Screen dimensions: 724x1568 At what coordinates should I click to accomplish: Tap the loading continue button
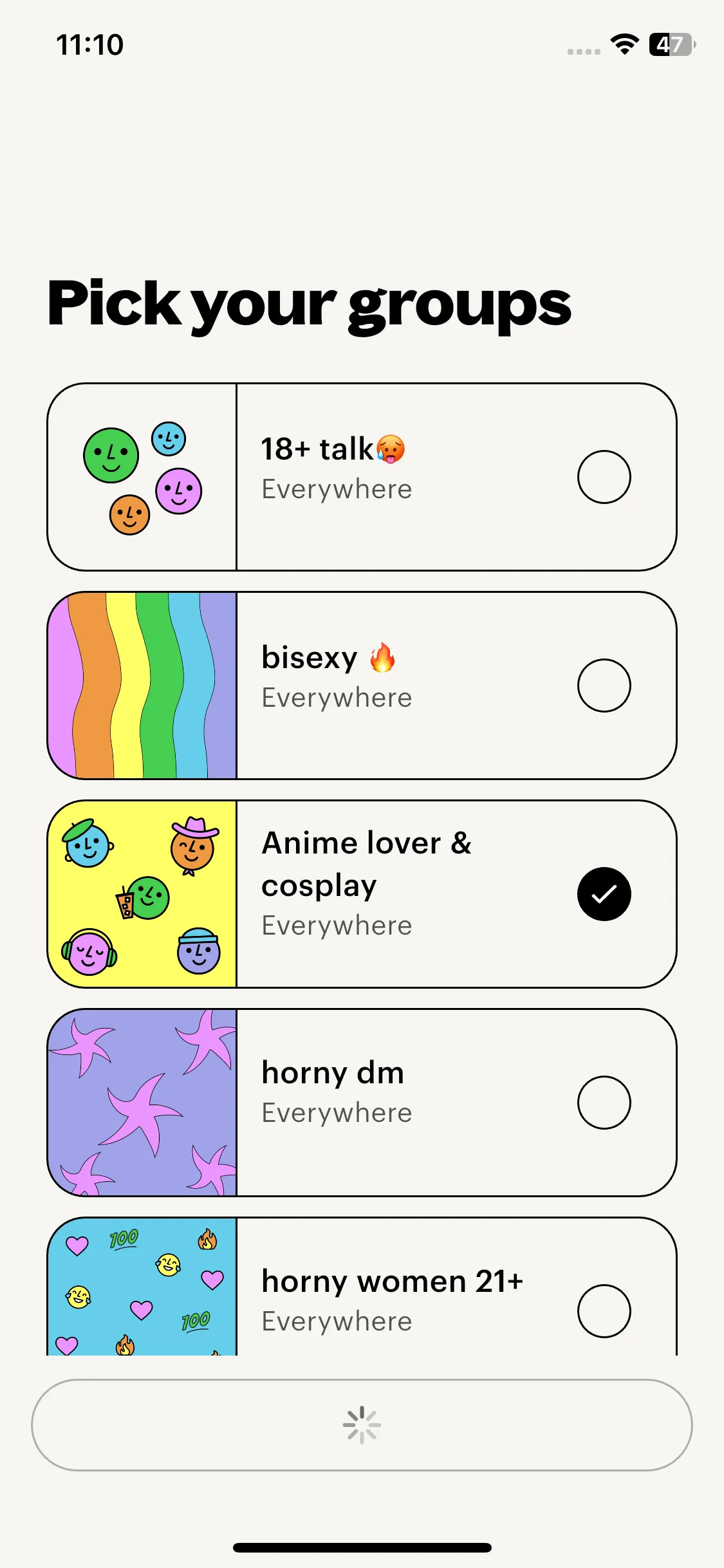pyautogui.click(x=362, y=1425)
